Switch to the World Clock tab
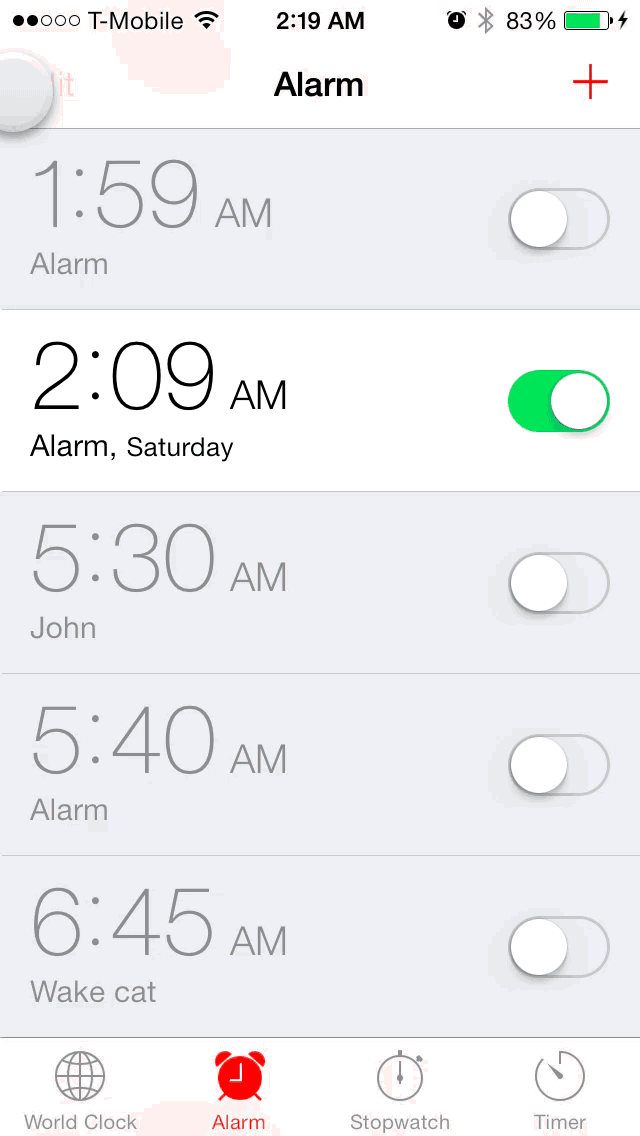 pos(80,1090)
